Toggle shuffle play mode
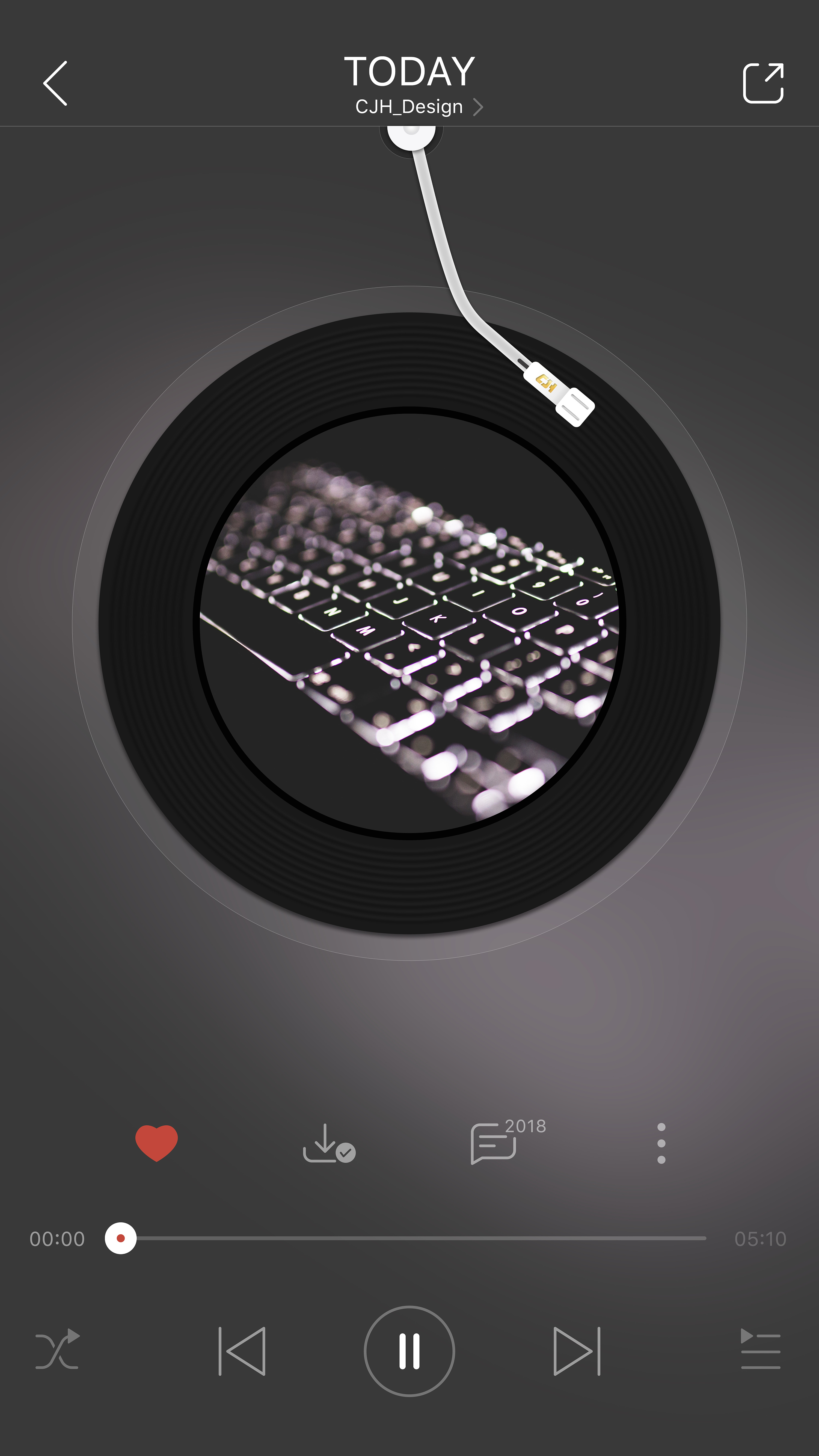Viewport: 819px width, 1456px height. [x=57, y=1351]
